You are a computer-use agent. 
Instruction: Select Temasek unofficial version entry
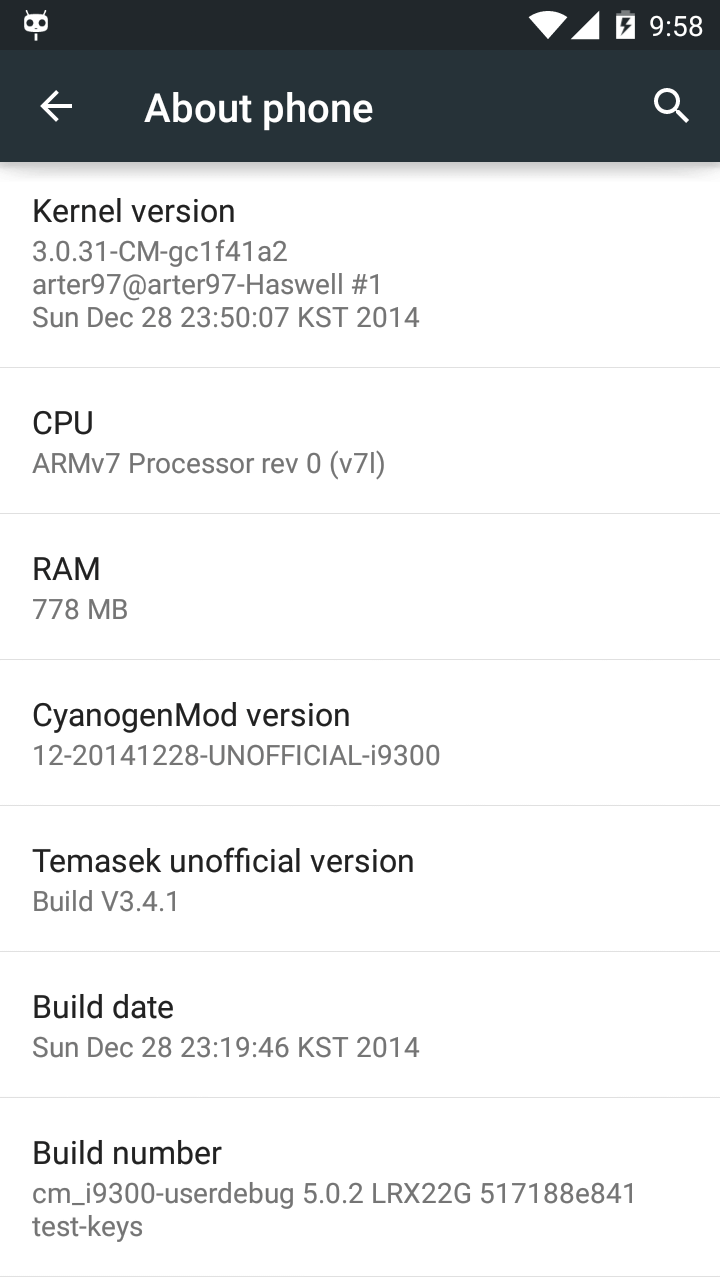(x=360, y=879)
